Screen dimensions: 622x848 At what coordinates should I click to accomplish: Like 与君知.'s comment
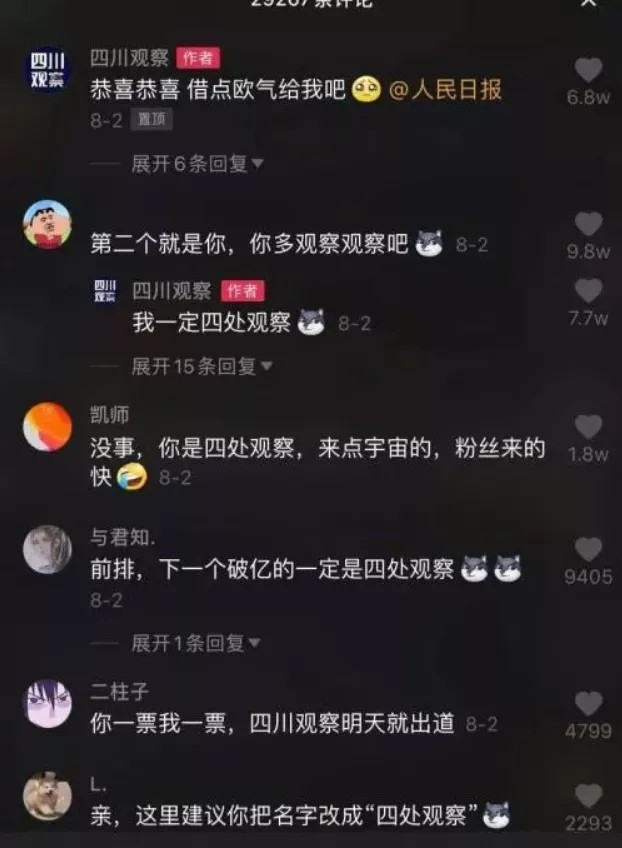tap(589, 549)
